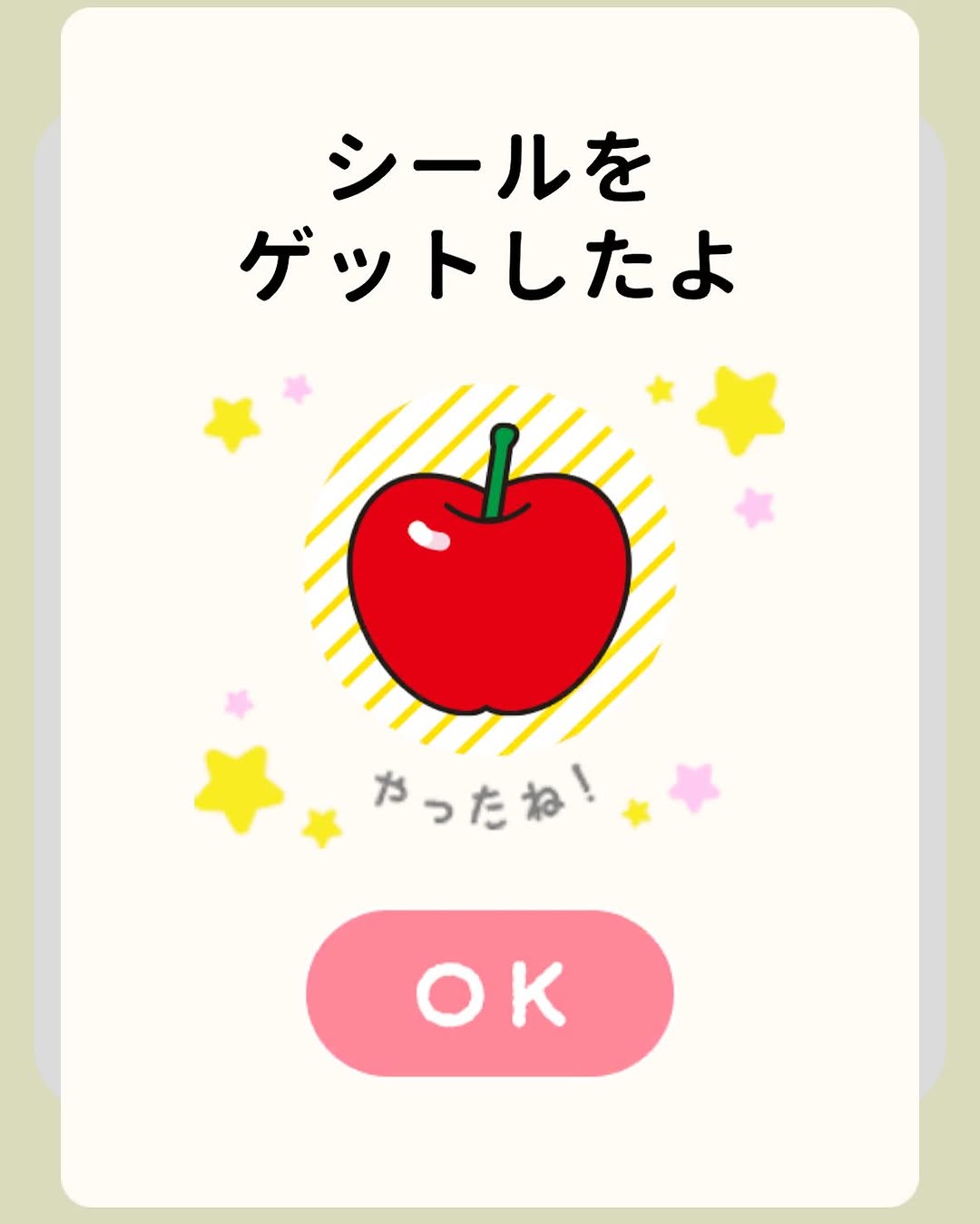Screen dimensions: 980x1224
Task: Confirm the sticker dialog with OK
Action: (x=490, y=994)
